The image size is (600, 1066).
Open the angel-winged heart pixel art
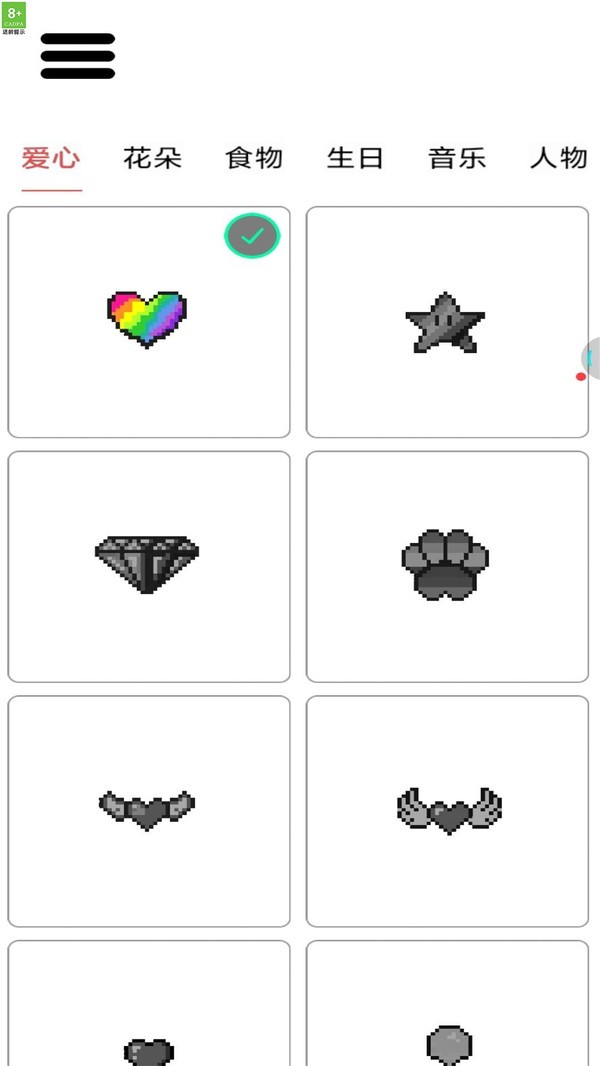(x=446, y=810)
